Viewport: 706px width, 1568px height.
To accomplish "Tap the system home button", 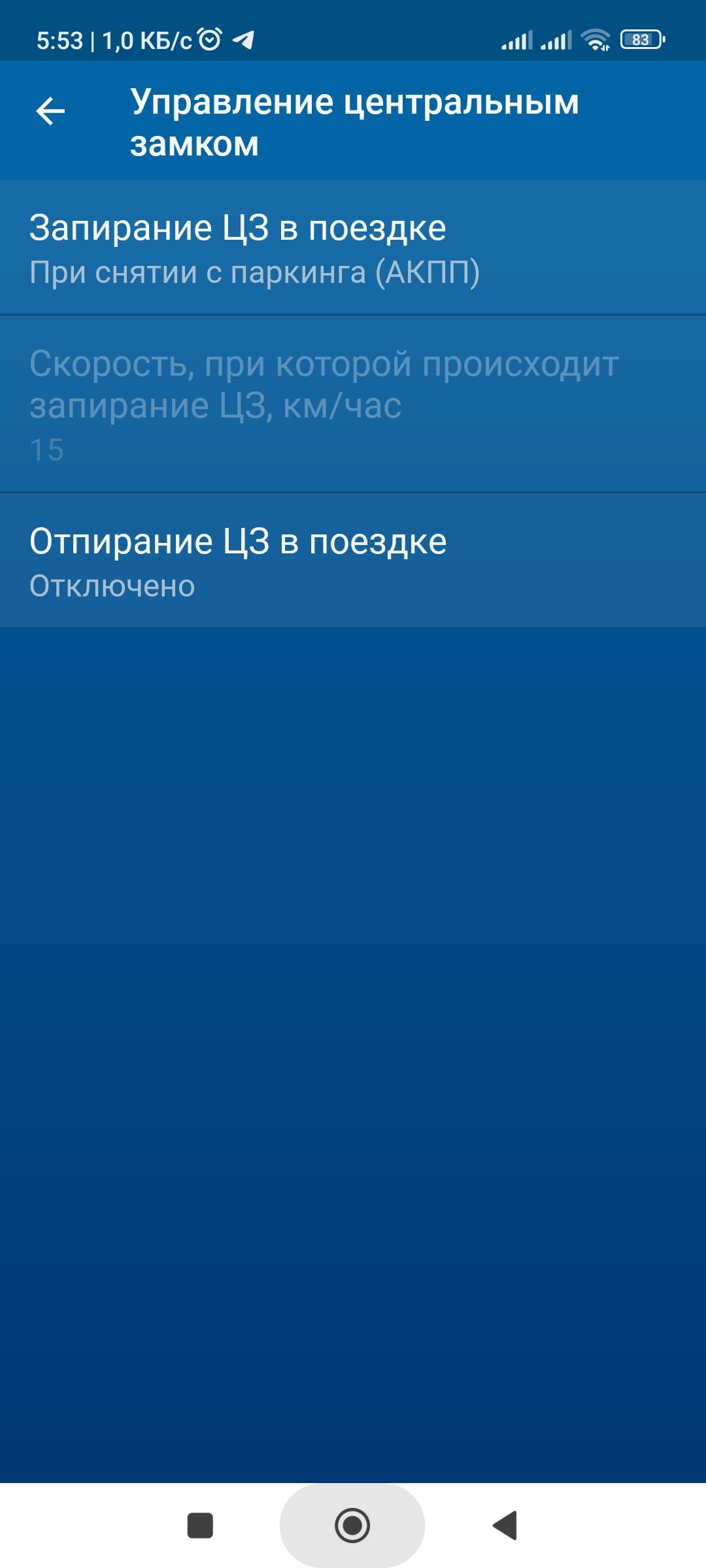I will click(352, 1526).
